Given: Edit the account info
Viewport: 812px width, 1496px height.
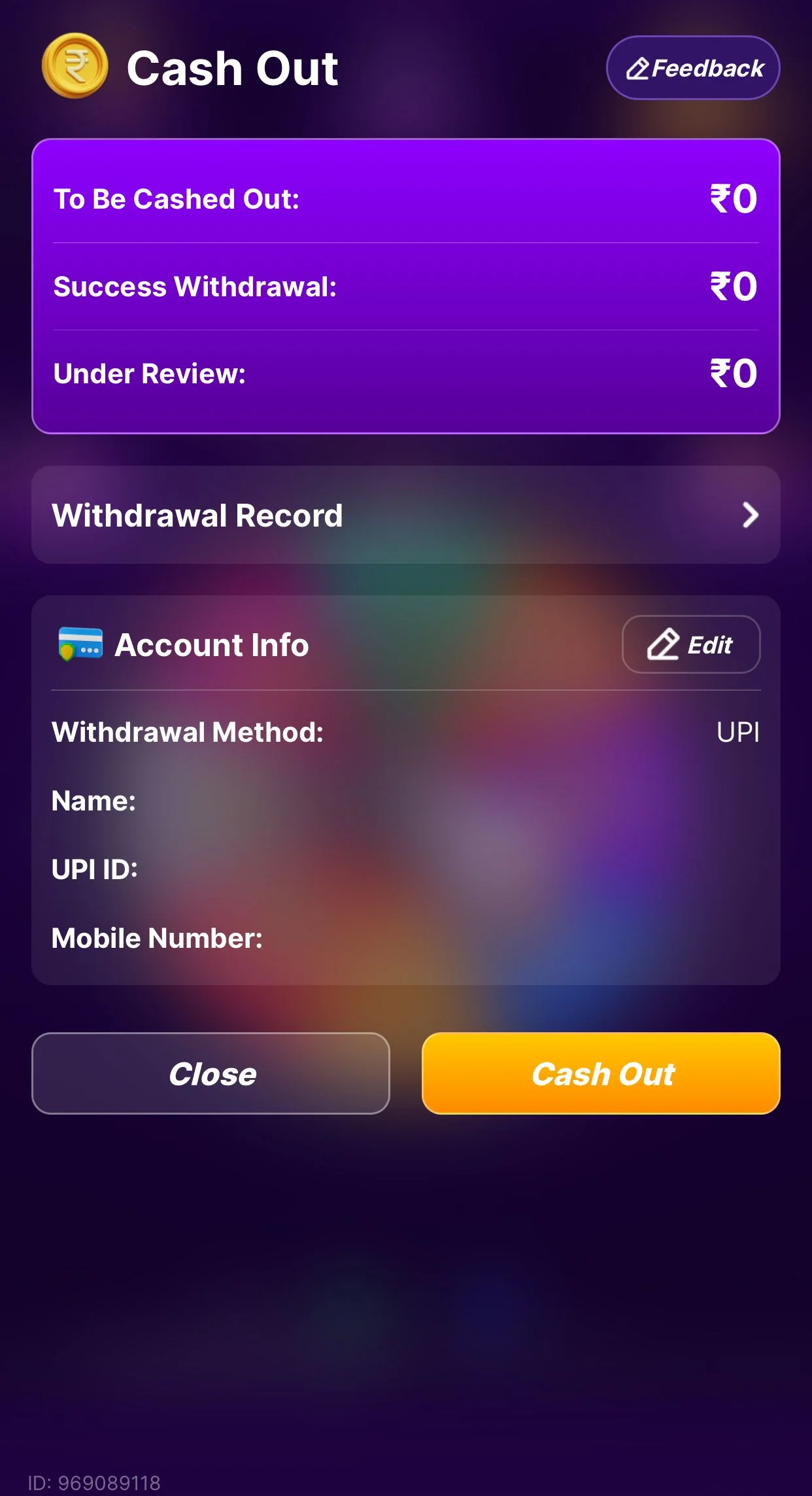Looking at the screenshot, I should pyautogui.click(x=691, y=644).
